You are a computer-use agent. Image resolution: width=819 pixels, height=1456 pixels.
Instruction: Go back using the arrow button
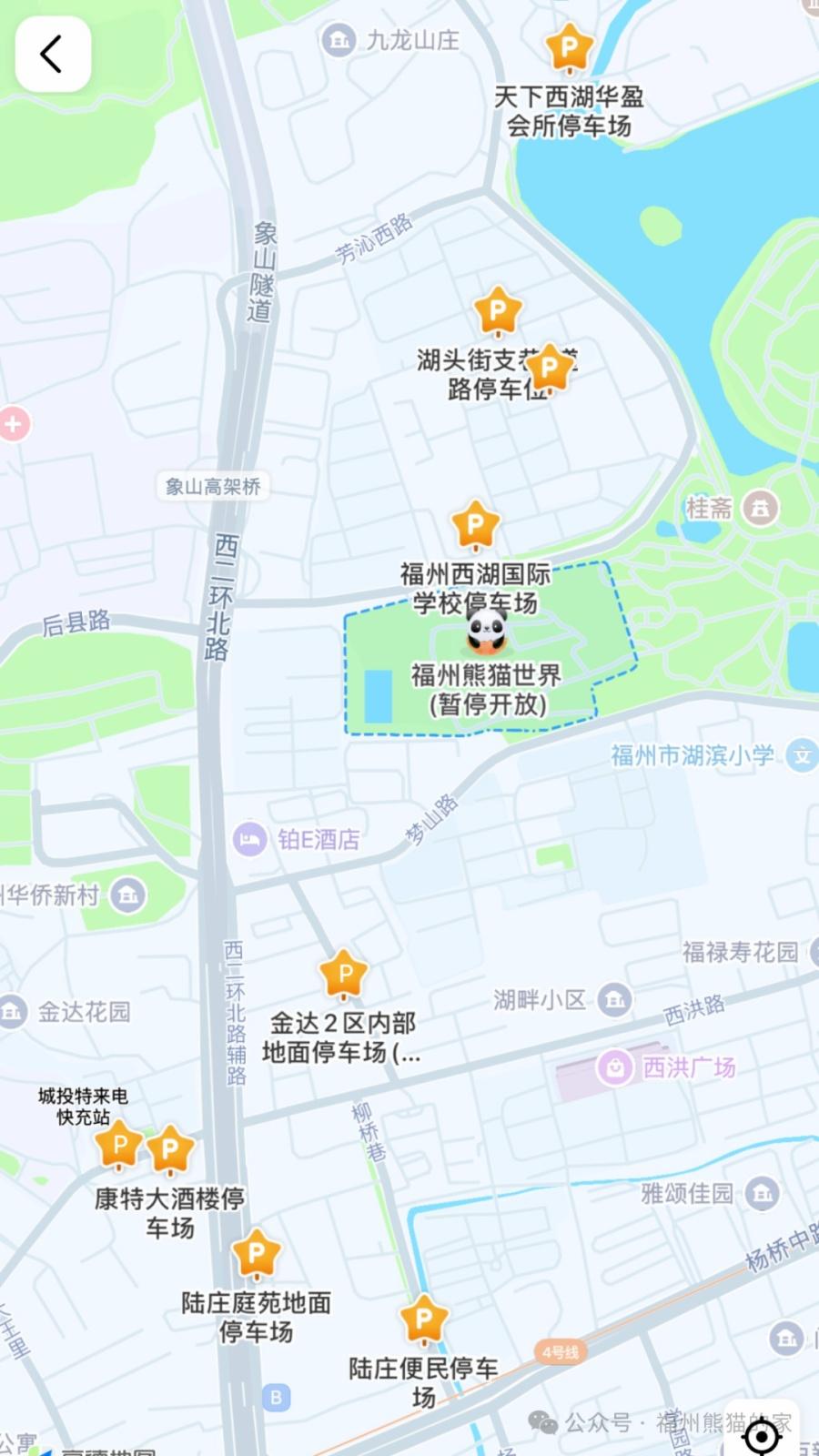tap(53, 54)
